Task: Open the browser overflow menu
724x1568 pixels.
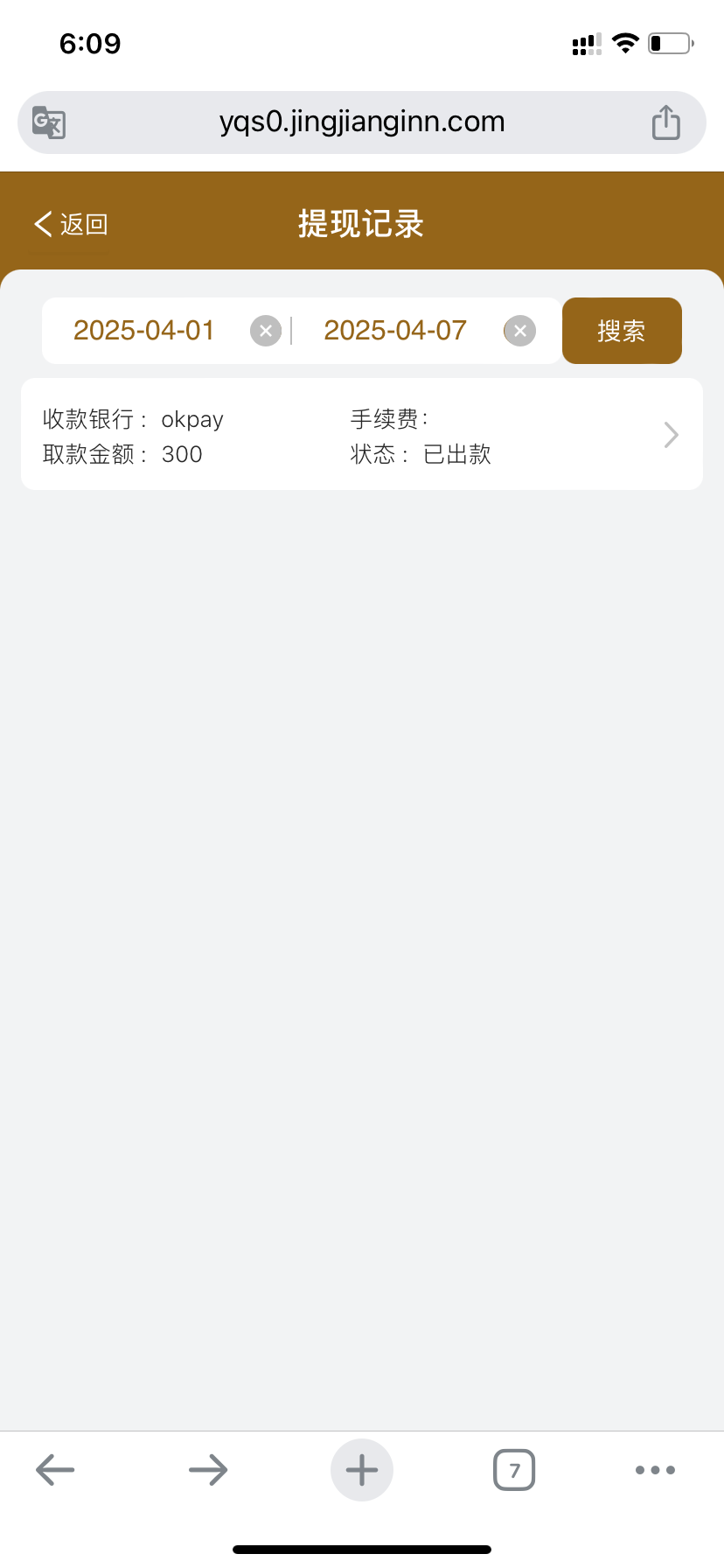Action: pos(655,1470)
